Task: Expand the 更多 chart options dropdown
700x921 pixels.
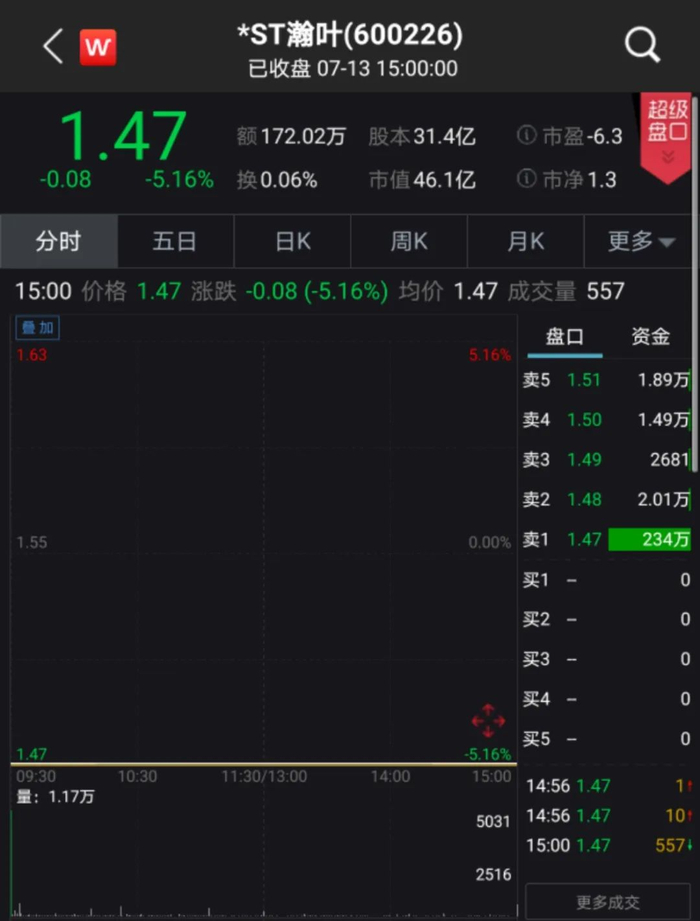Action: tap(641, 241)
